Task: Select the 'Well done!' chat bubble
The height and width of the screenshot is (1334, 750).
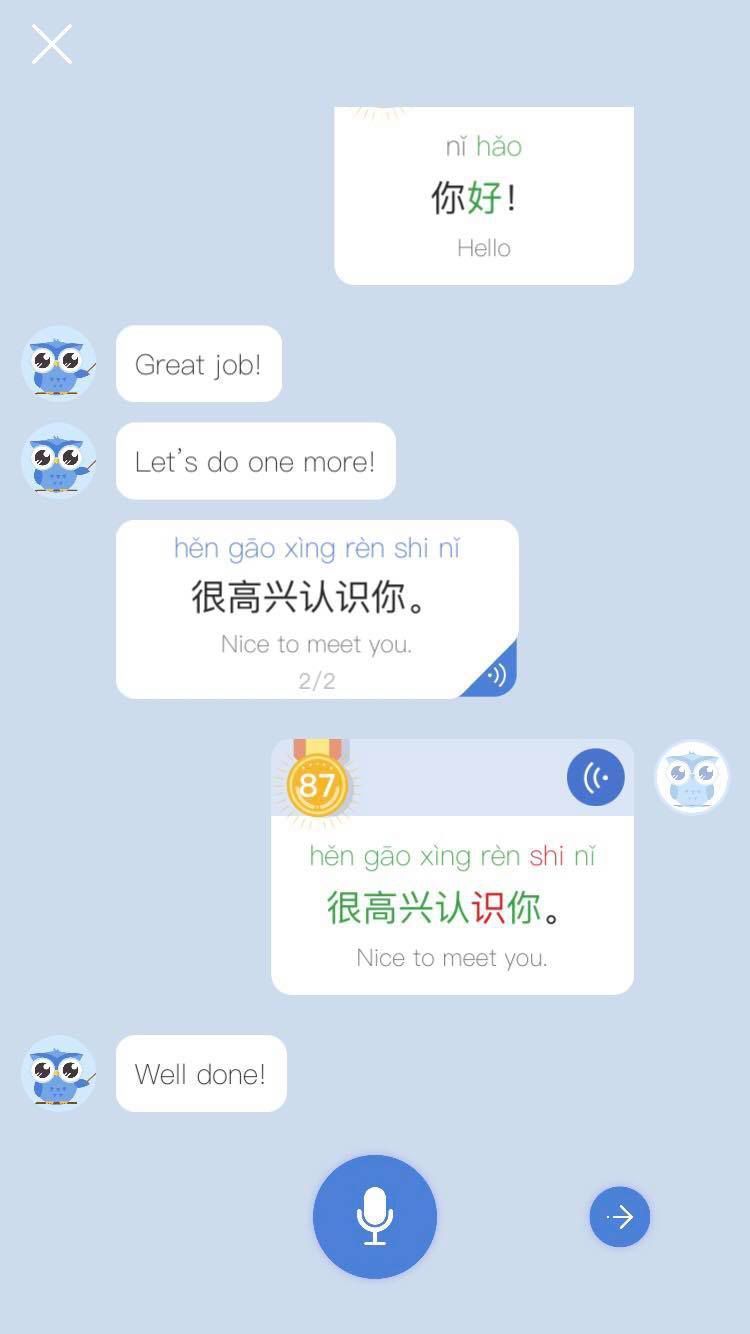Action: point(200,1074)
